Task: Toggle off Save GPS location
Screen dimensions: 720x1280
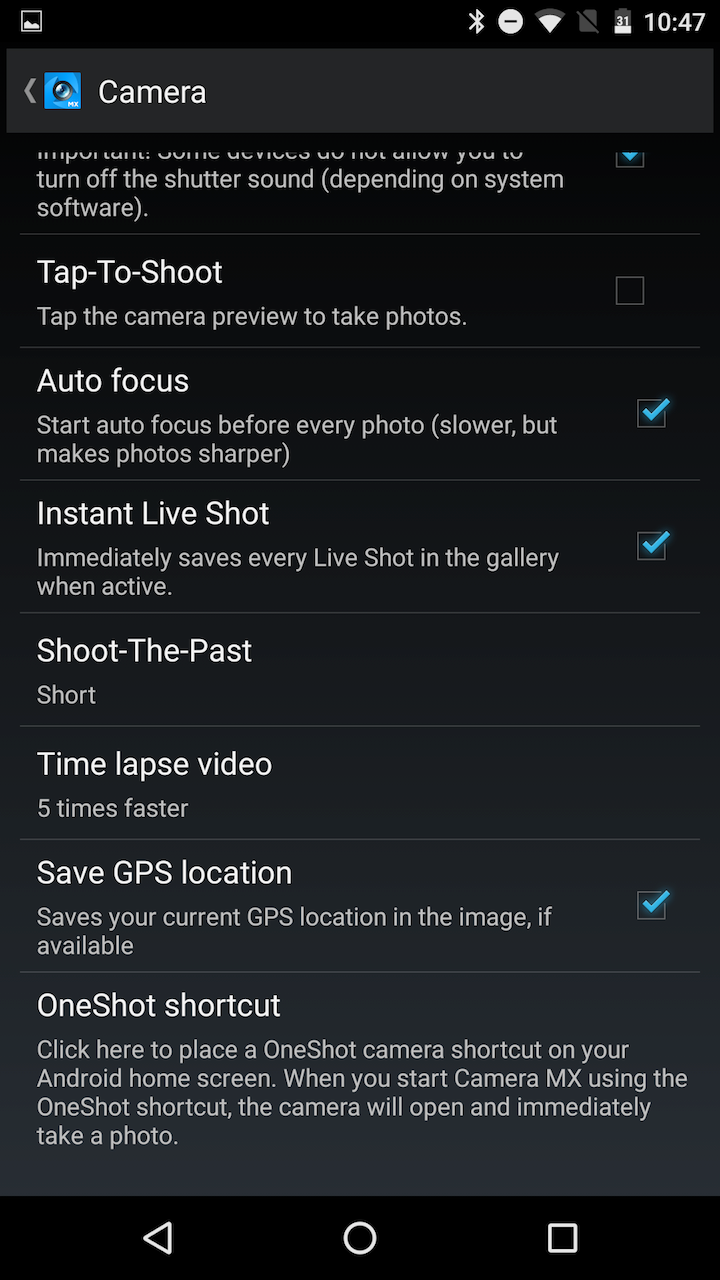Action: point(651,906)
